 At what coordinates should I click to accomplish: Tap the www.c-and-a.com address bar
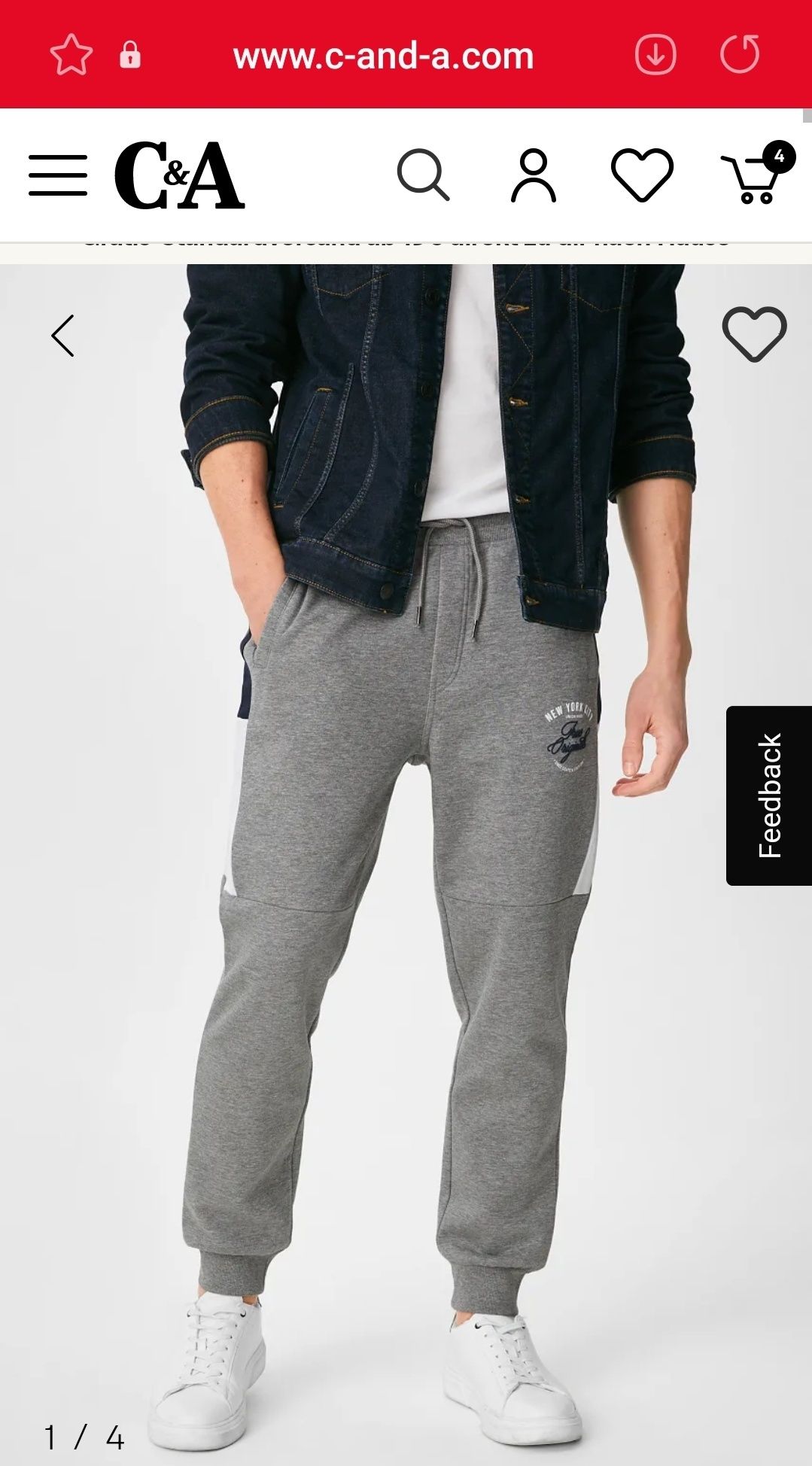pyautogui.click(x=383, y=56)
